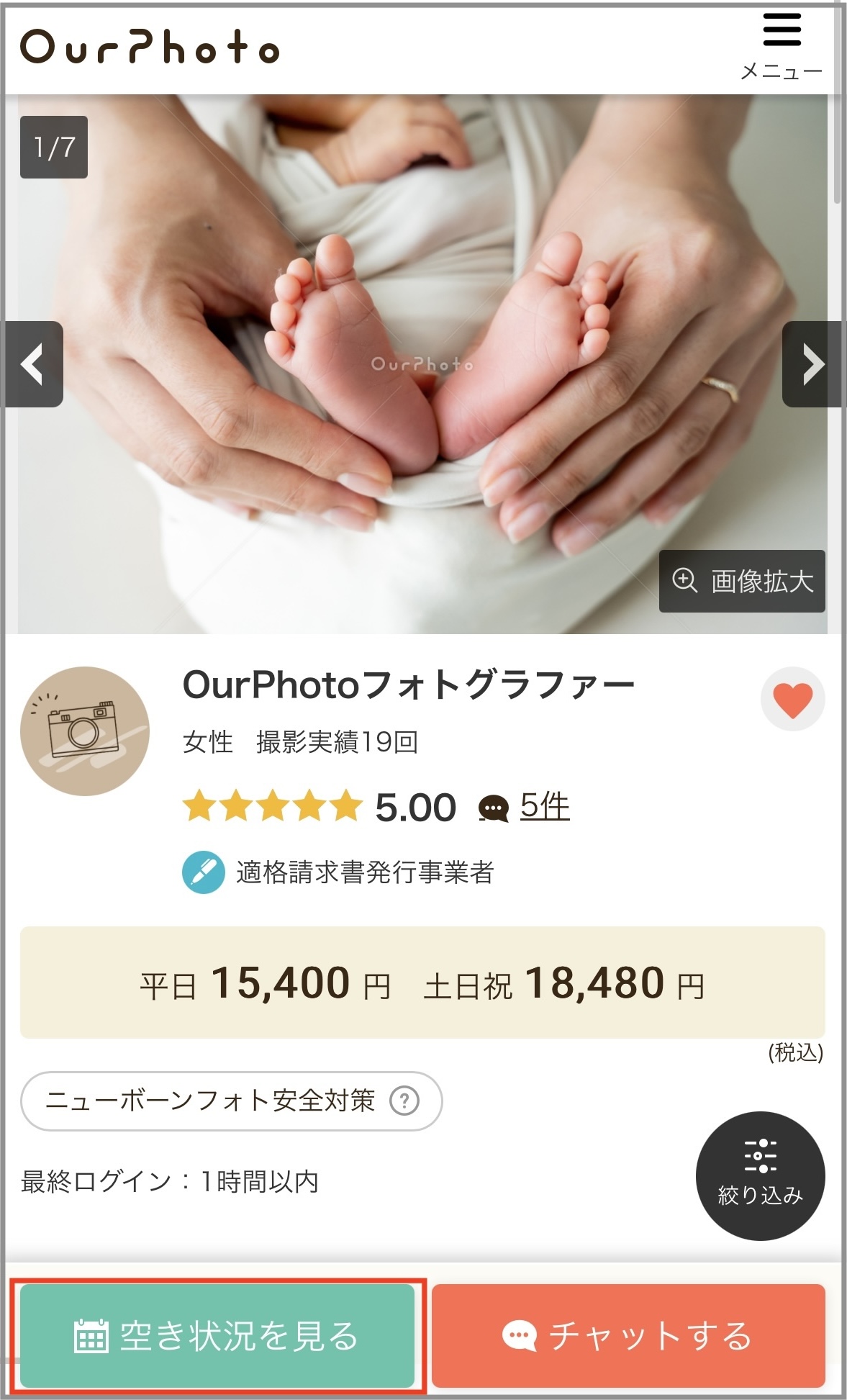The width and height of the screenshot is (847, 1400).
Task: Expand the 1/7 image counter overlay
Action: click(x=53, y=148)
